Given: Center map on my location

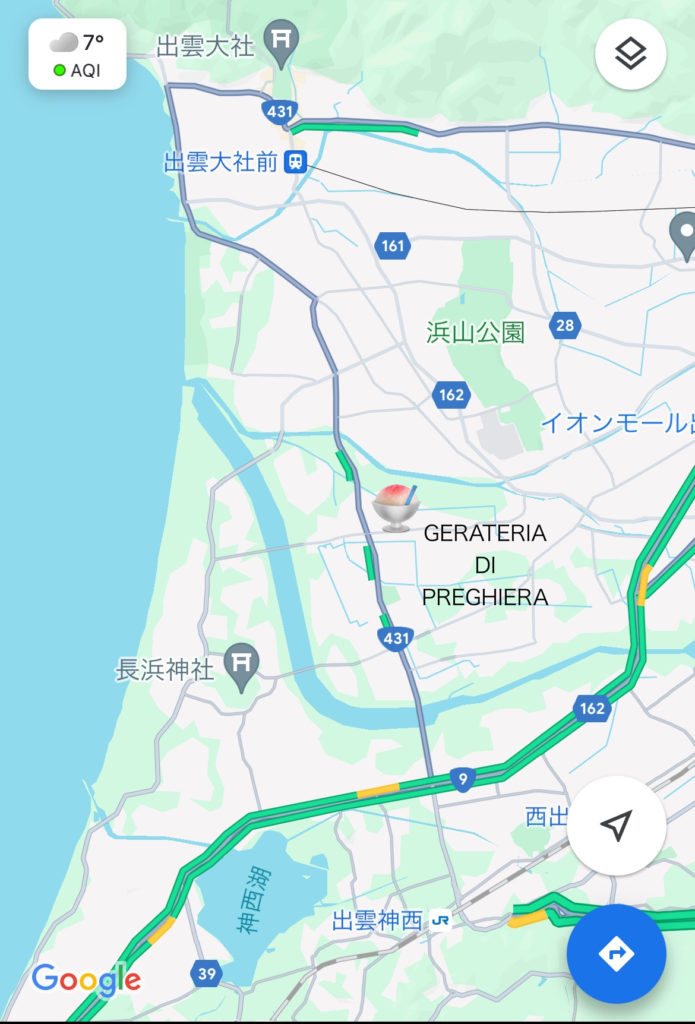Looking at the screenshot, I should click(616, 825).
